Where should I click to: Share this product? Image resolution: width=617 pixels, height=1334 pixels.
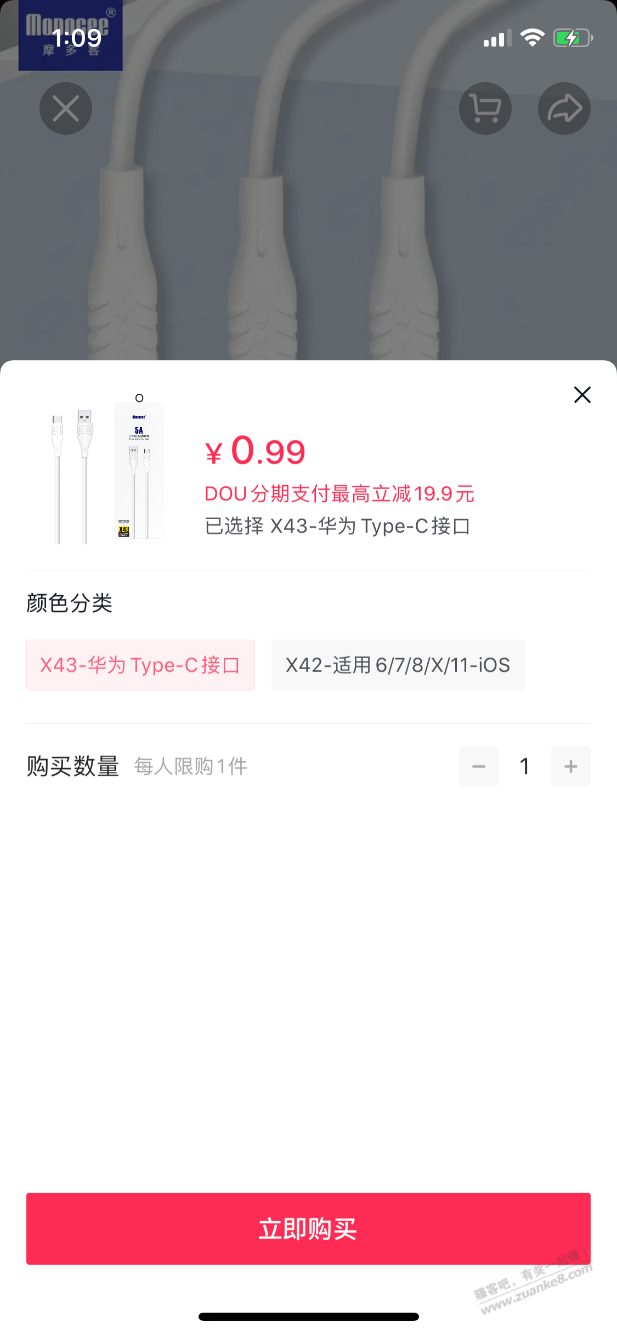(564, 109)
